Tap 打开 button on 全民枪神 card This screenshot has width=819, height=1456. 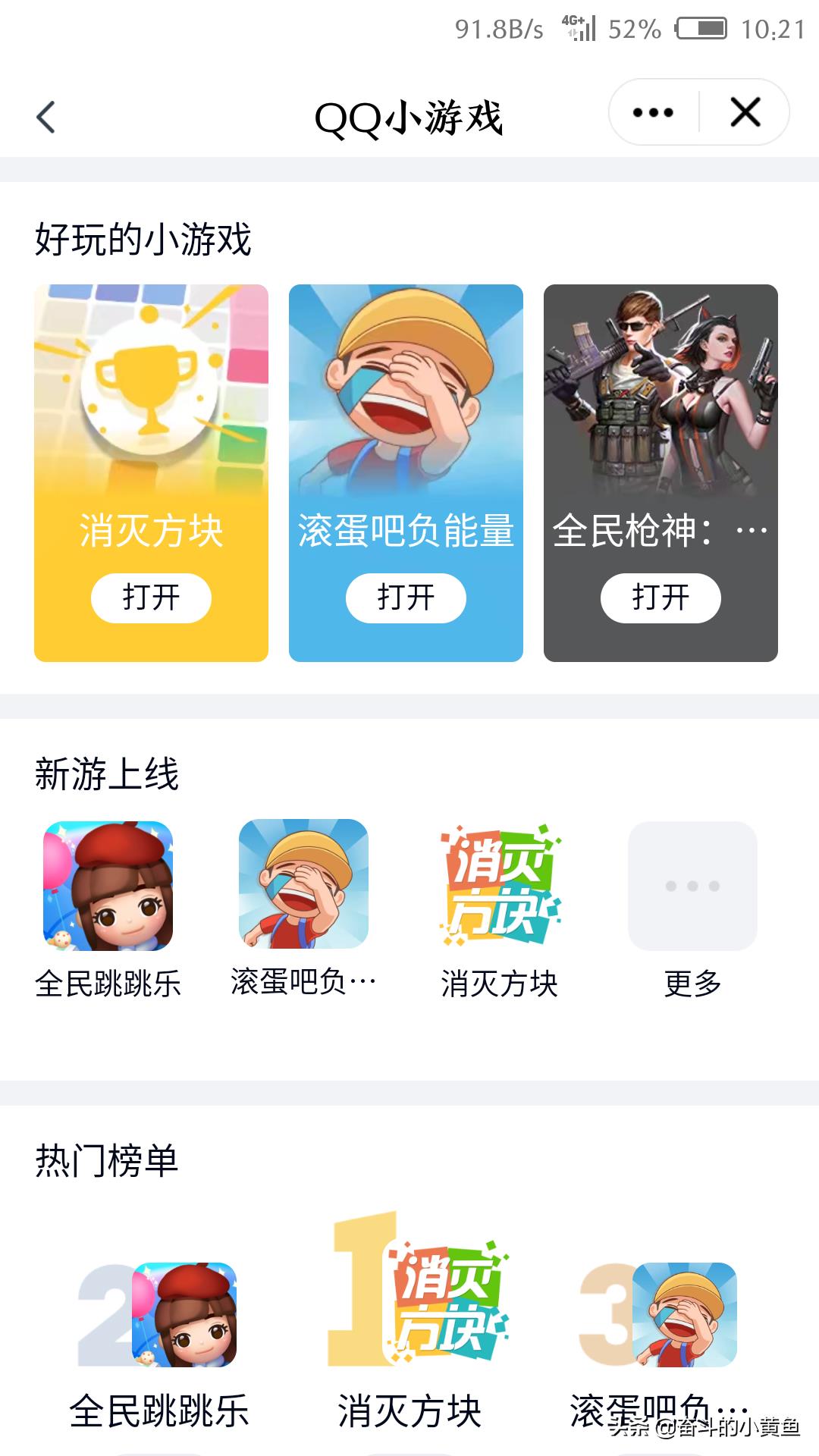(x=661, y=598)
